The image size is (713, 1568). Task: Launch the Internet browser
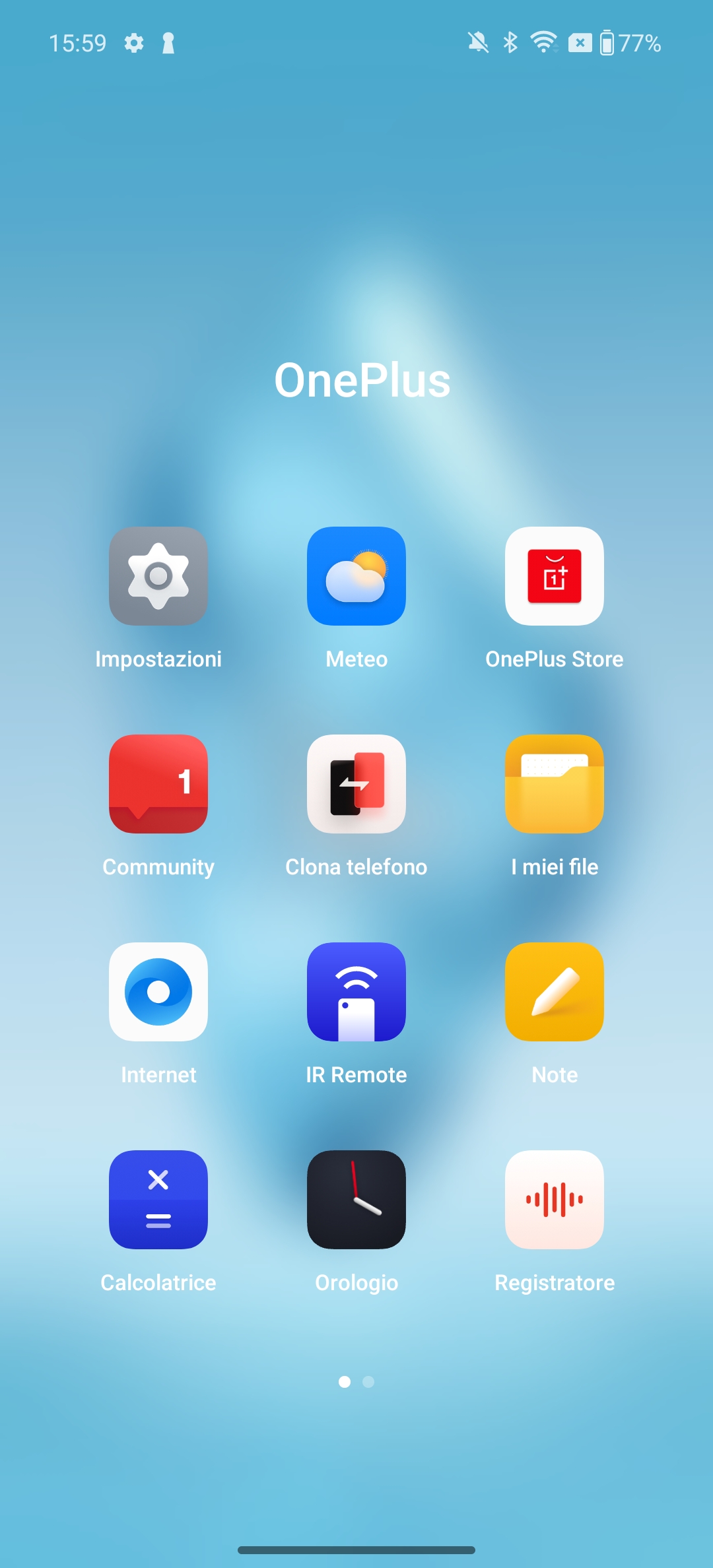click(158, 991)
